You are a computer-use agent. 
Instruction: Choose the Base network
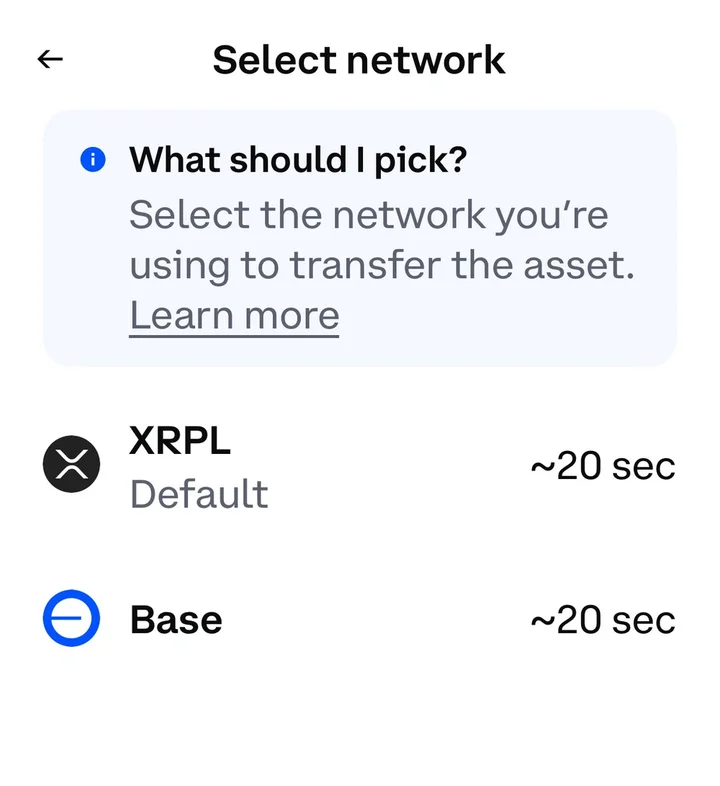point(358,620)
